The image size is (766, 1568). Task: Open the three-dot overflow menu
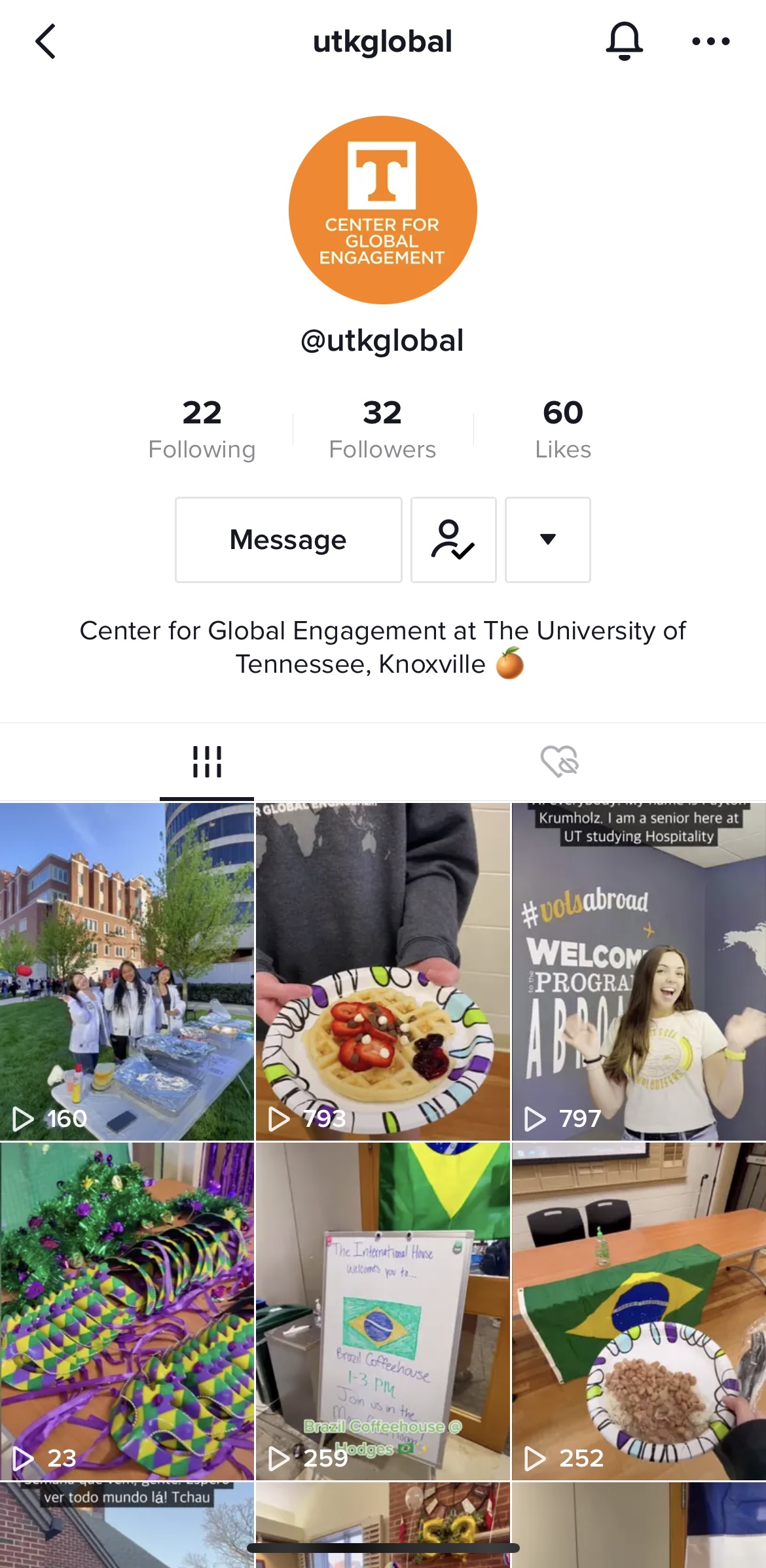710,41
